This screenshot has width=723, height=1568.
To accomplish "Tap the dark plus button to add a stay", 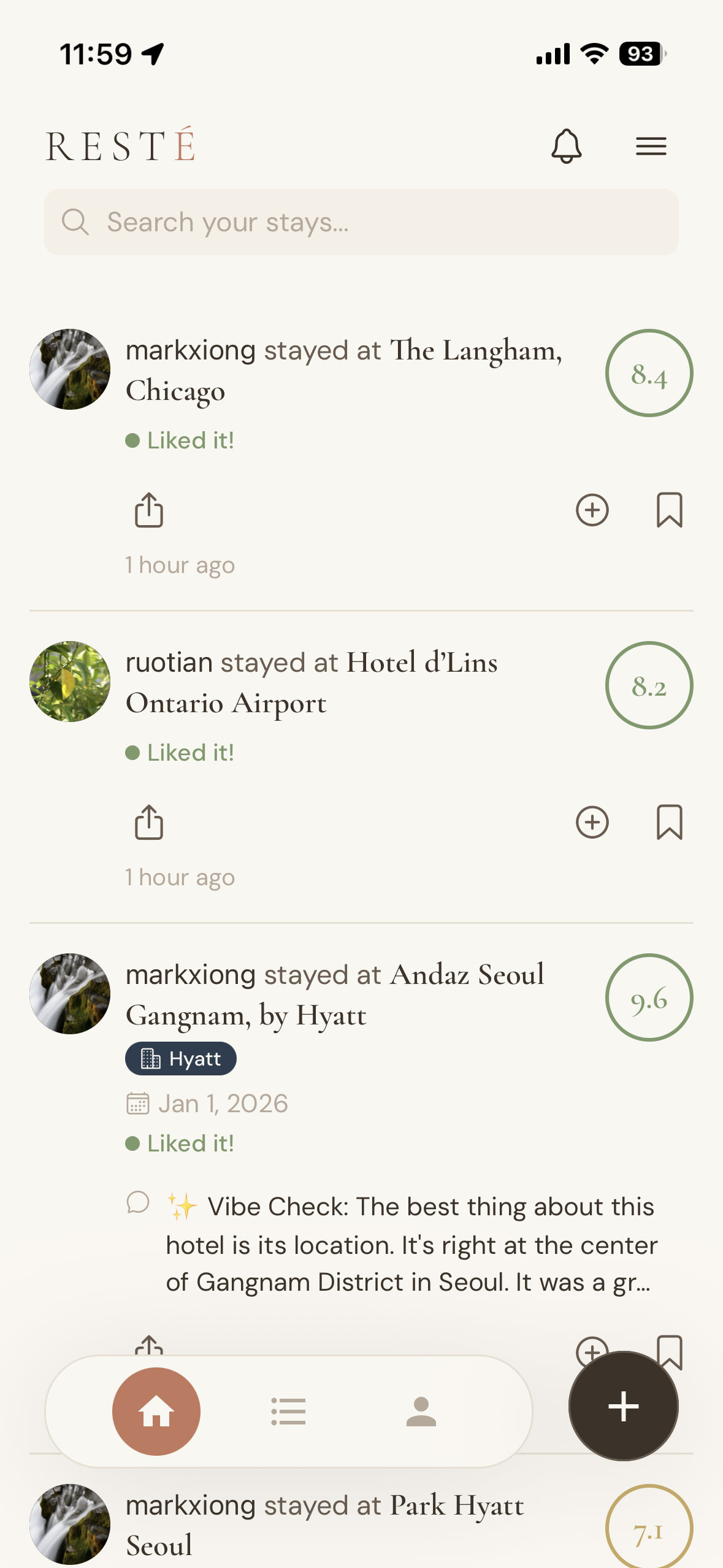I will 622,1407.
